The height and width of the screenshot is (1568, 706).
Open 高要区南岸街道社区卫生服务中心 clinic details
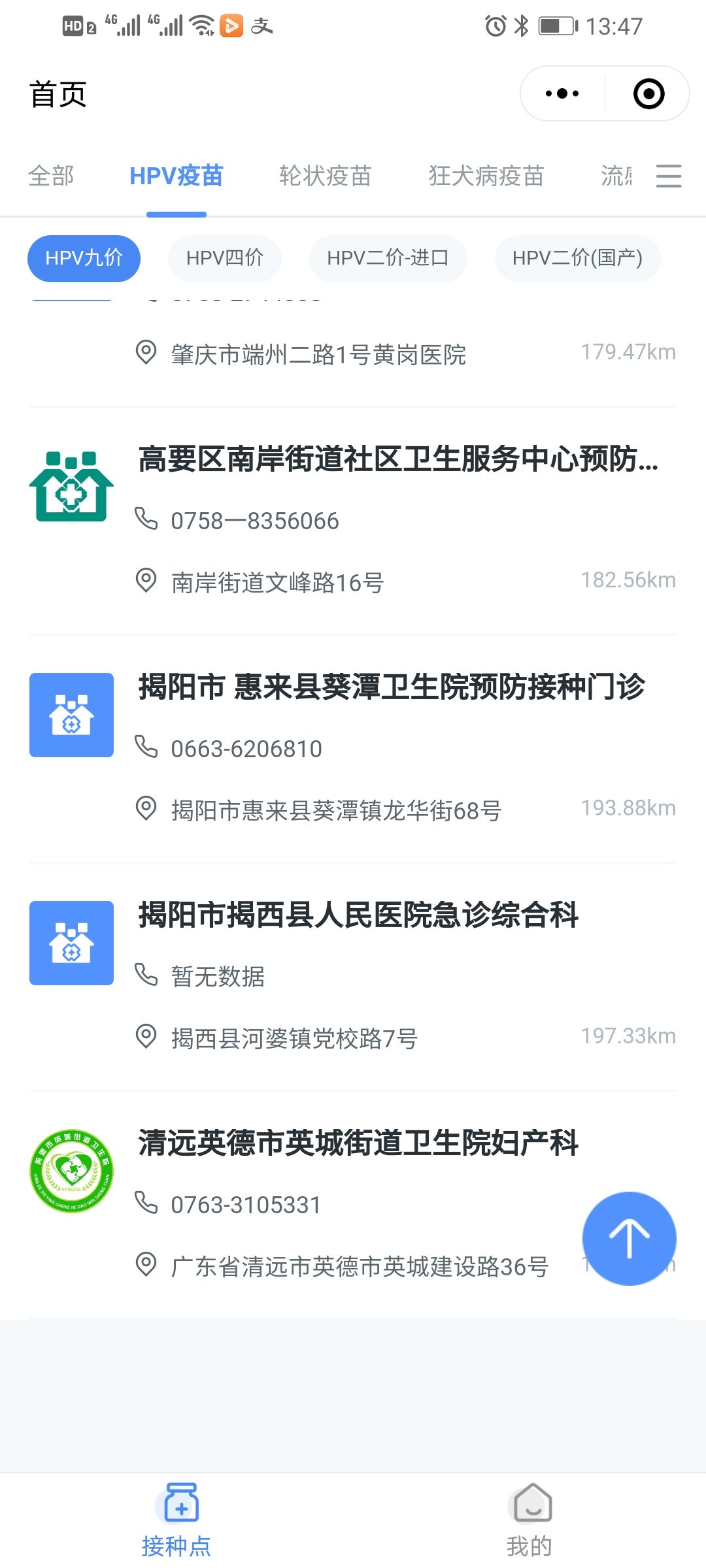pos(397,459)
